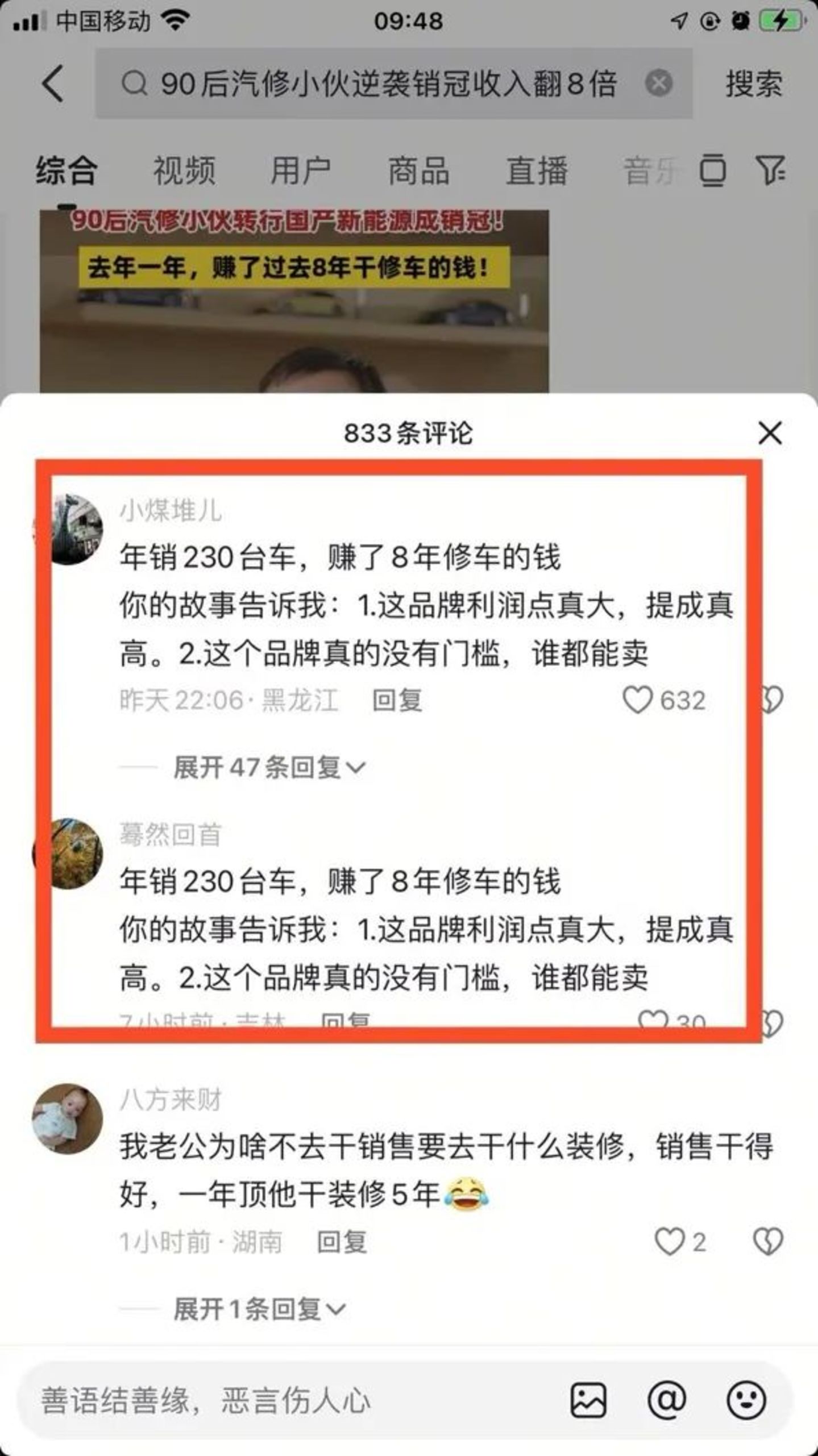Switch to the 直播 tab
Viewport: 818px width, 1456px height.
pos(537,170)
